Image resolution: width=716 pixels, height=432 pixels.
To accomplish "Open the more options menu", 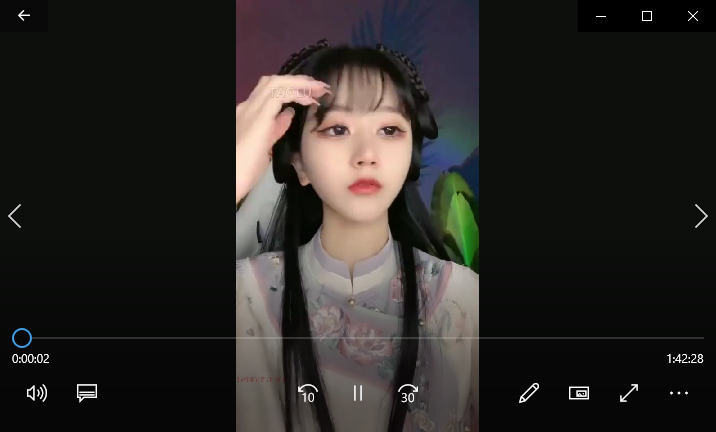I will pyautogui.click(x=679, y=393).
